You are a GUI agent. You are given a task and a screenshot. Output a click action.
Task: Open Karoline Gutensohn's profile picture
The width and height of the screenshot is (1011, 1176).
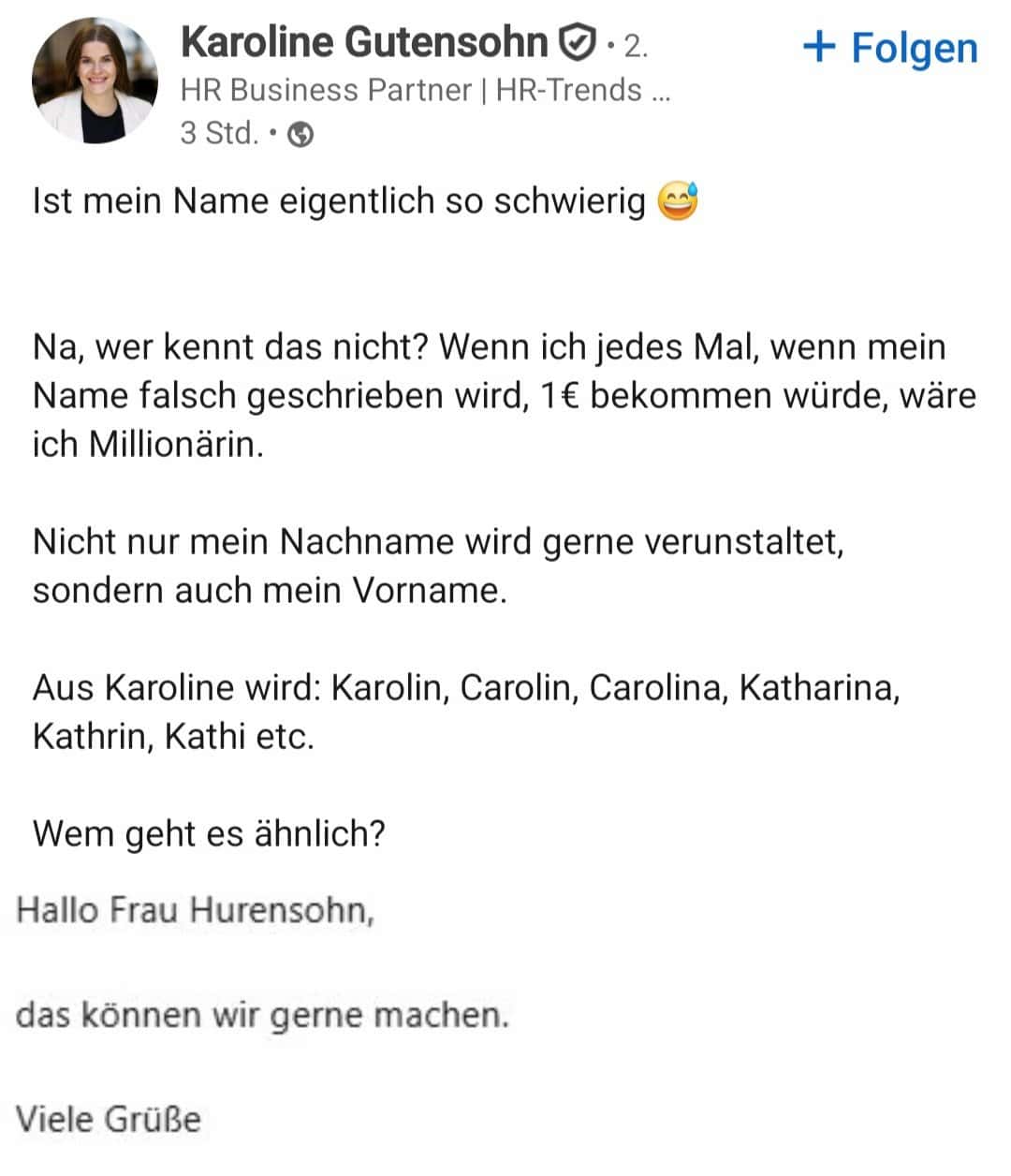[x=95, y=81]
